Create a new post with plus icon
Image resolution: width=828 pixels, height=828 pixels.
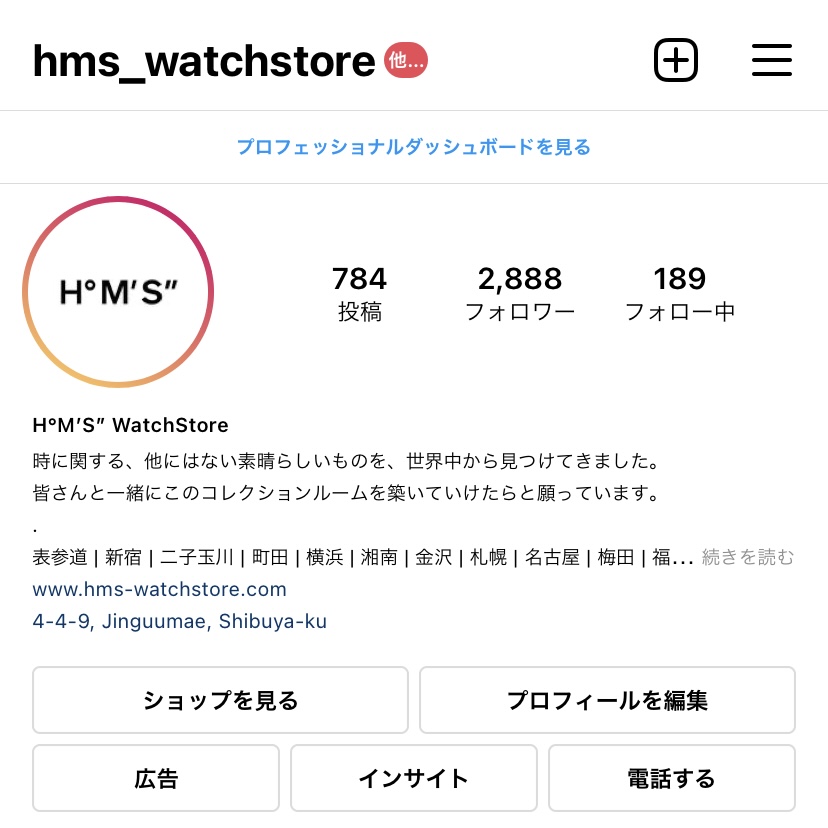(x=676, y=61)
